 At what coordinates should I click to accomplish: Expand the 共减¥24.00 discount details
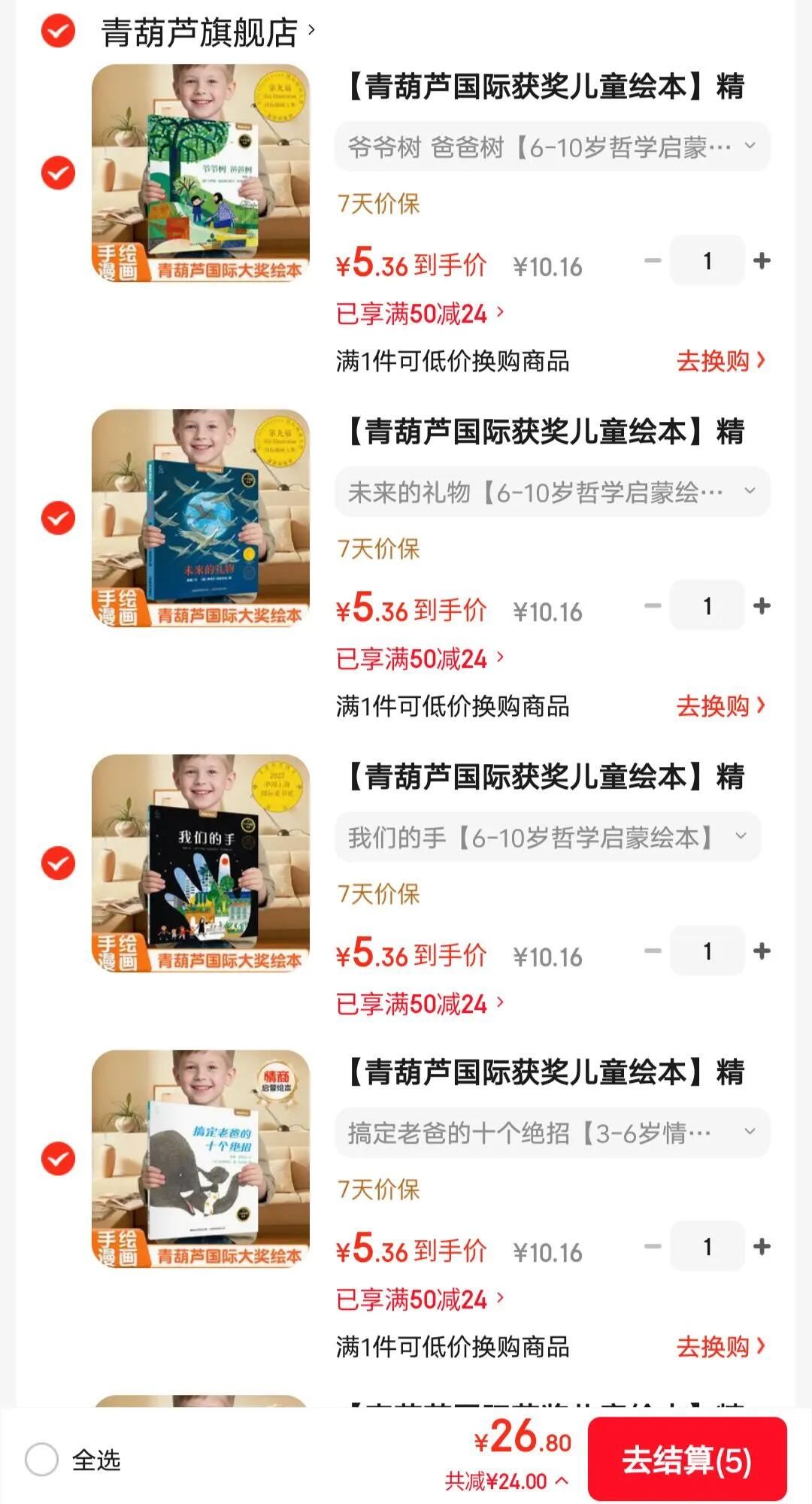pyautogui.click(x=506, y=1481)
